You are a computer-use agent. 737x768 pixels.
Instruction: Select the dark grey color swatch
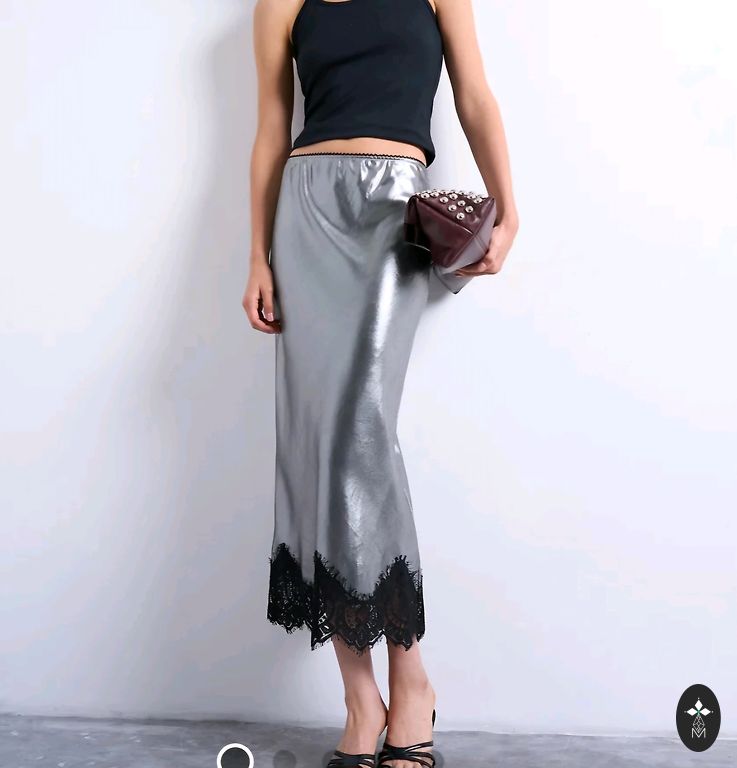(x=236, y=759)
